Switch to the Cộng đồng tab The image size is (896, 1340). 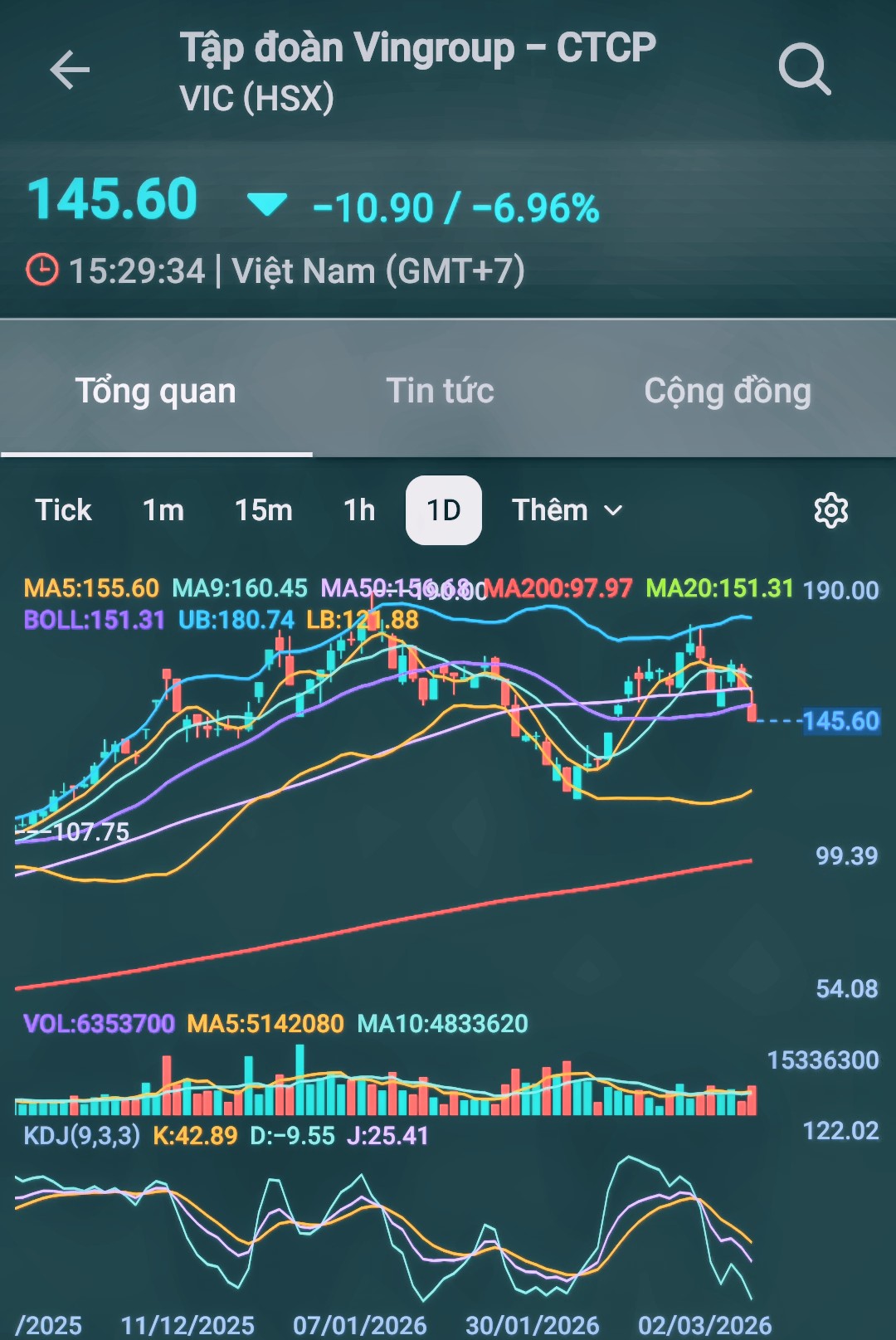[x=728, y=391]
